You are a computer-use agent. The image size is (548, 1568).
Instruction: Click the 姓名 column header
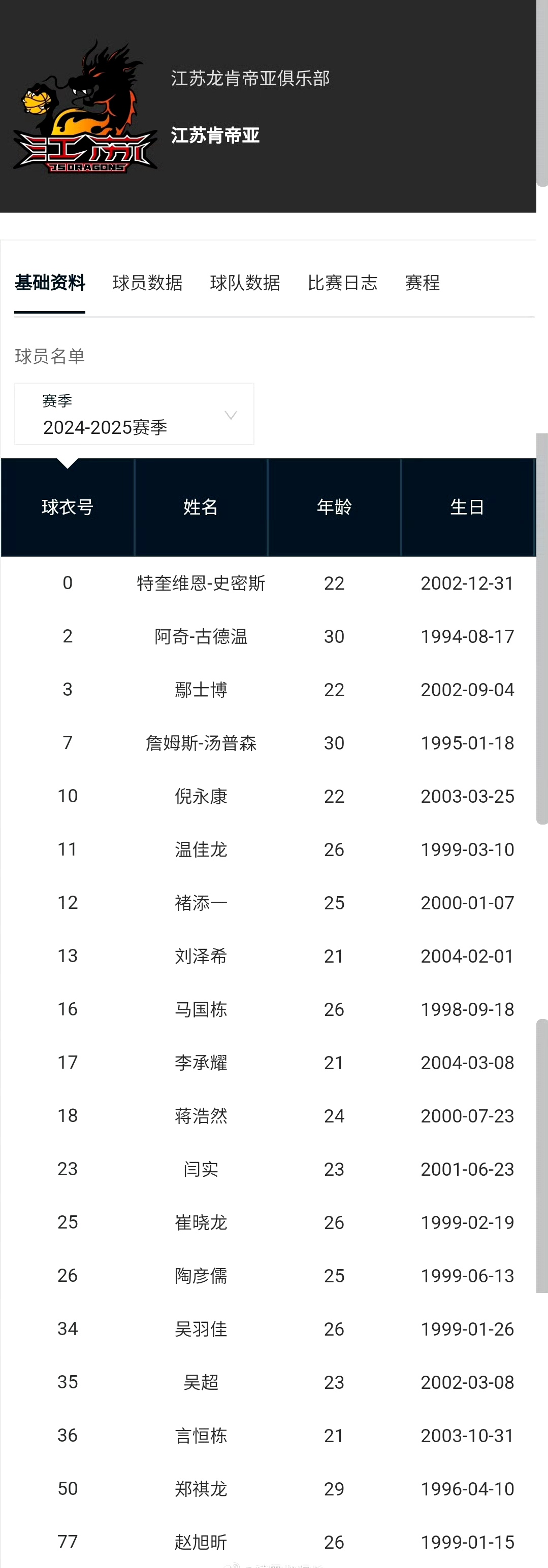[201, 506]
